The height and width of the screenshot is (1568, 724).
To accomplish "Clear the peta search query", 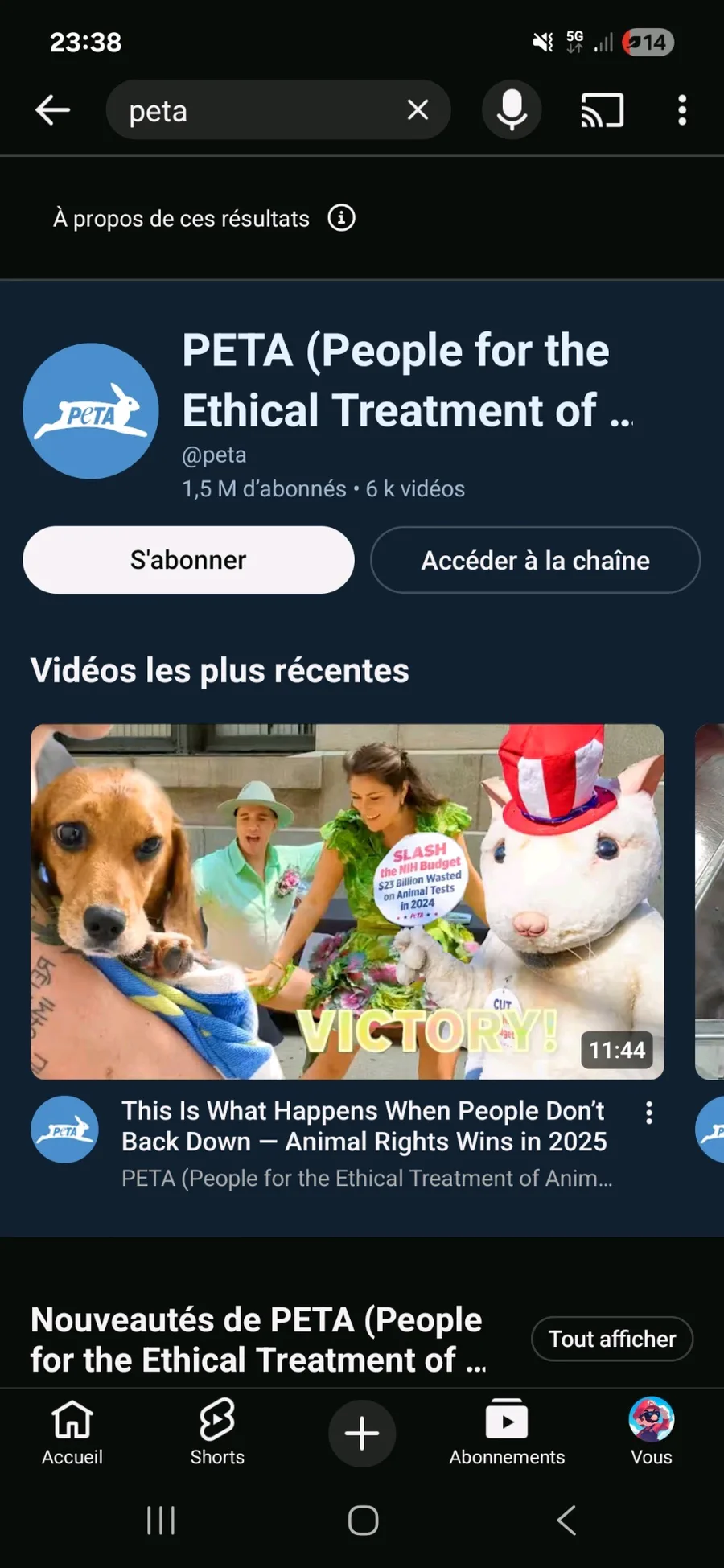I will point(418,110).
